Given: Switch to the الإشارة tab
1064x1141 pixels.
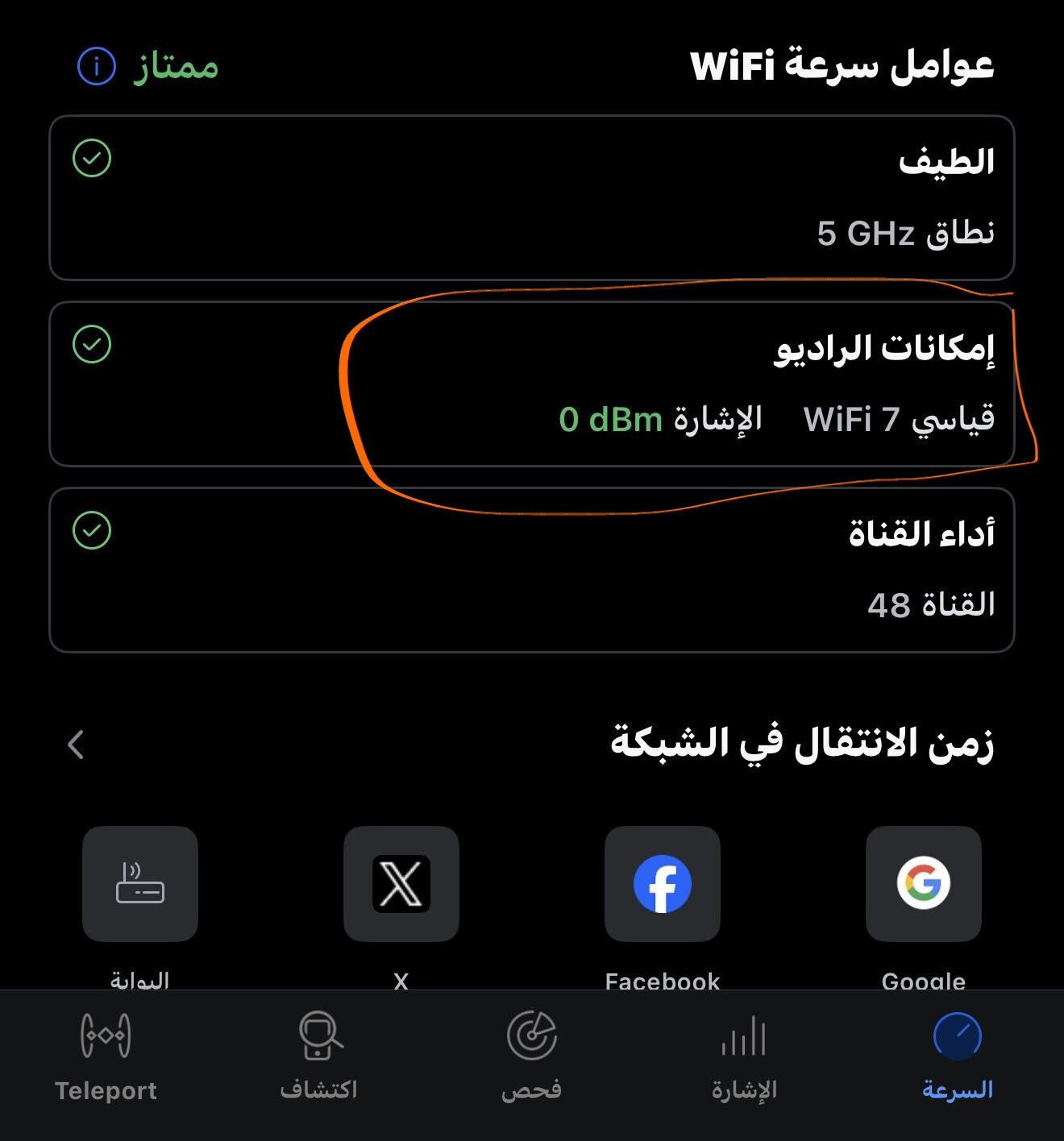Looking at the screenshot, I should tap(744, 1056).
